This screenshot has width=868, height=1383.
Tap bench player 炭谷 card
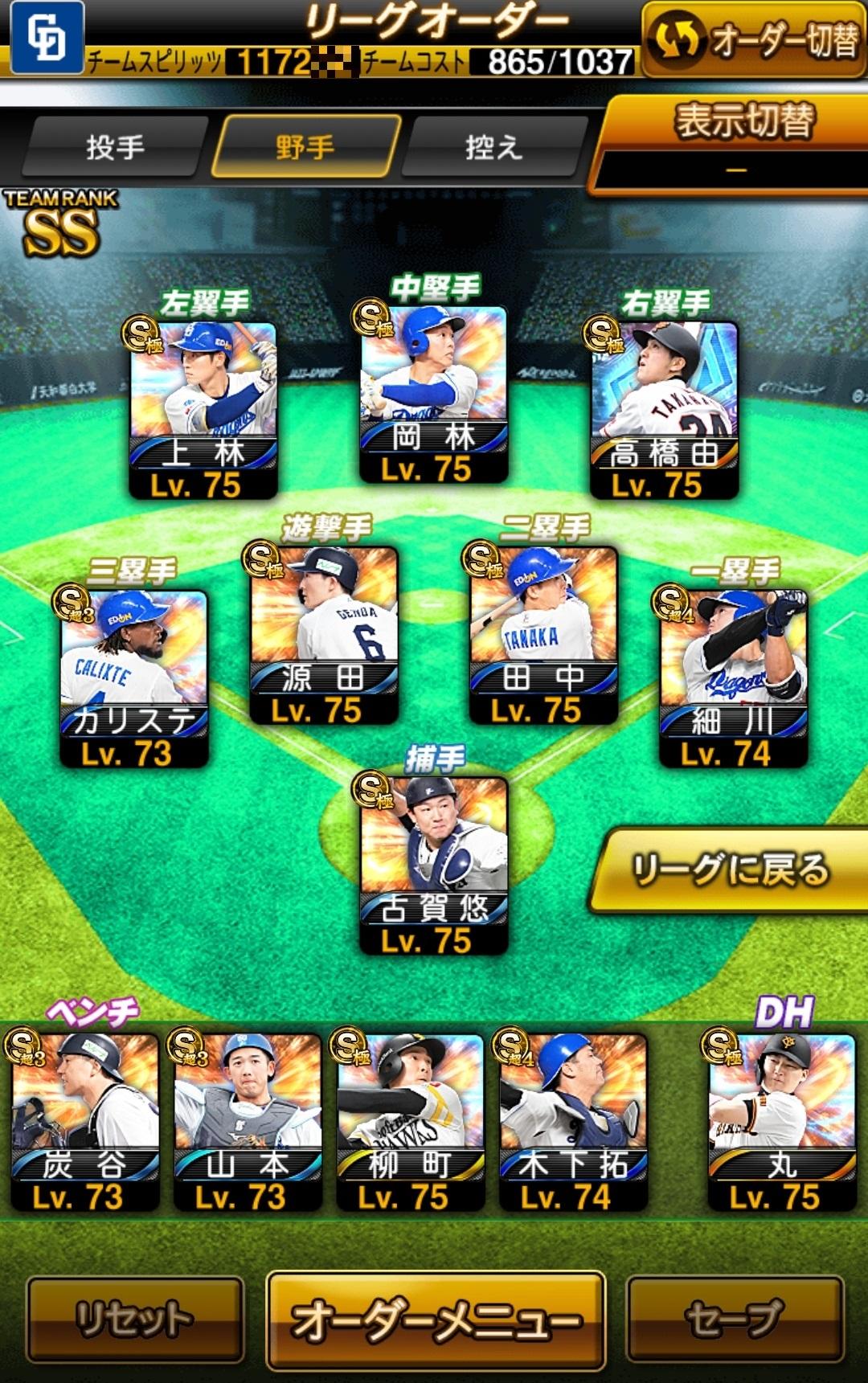pos(84,1121)
